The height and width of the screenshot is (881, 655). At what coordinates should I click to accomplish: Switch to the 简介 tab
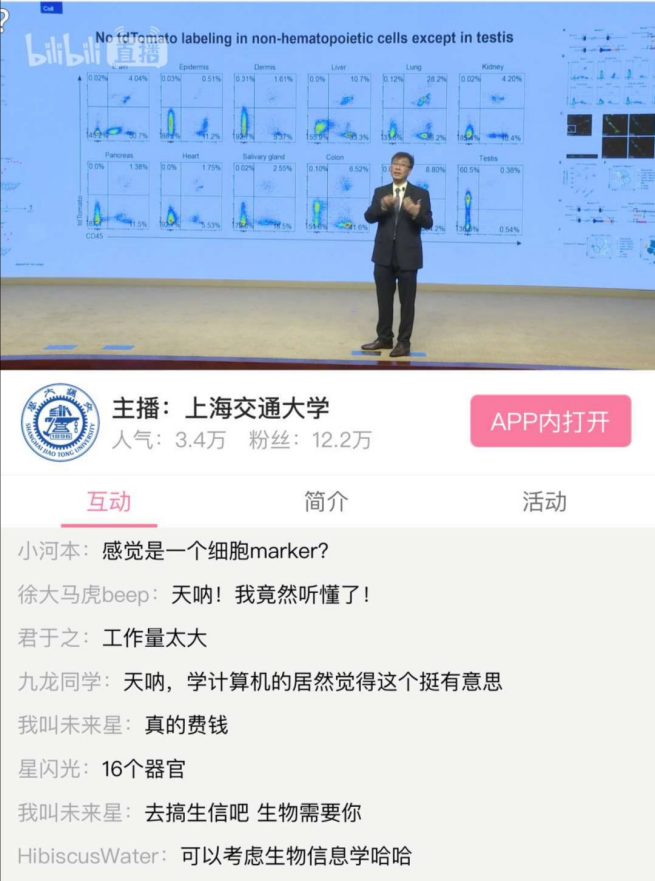(326, 501)
